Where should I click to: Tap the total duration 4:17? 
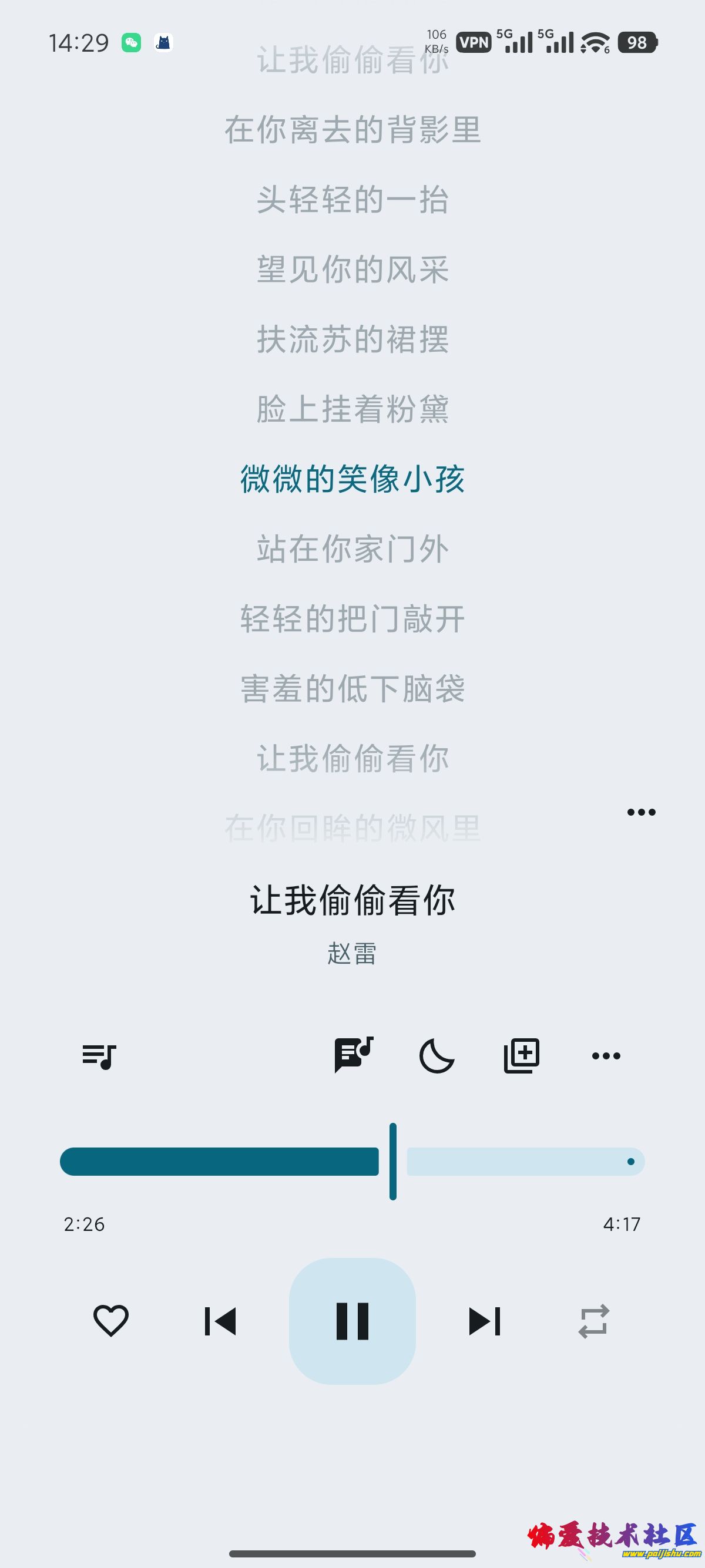tap(620, 1224)
